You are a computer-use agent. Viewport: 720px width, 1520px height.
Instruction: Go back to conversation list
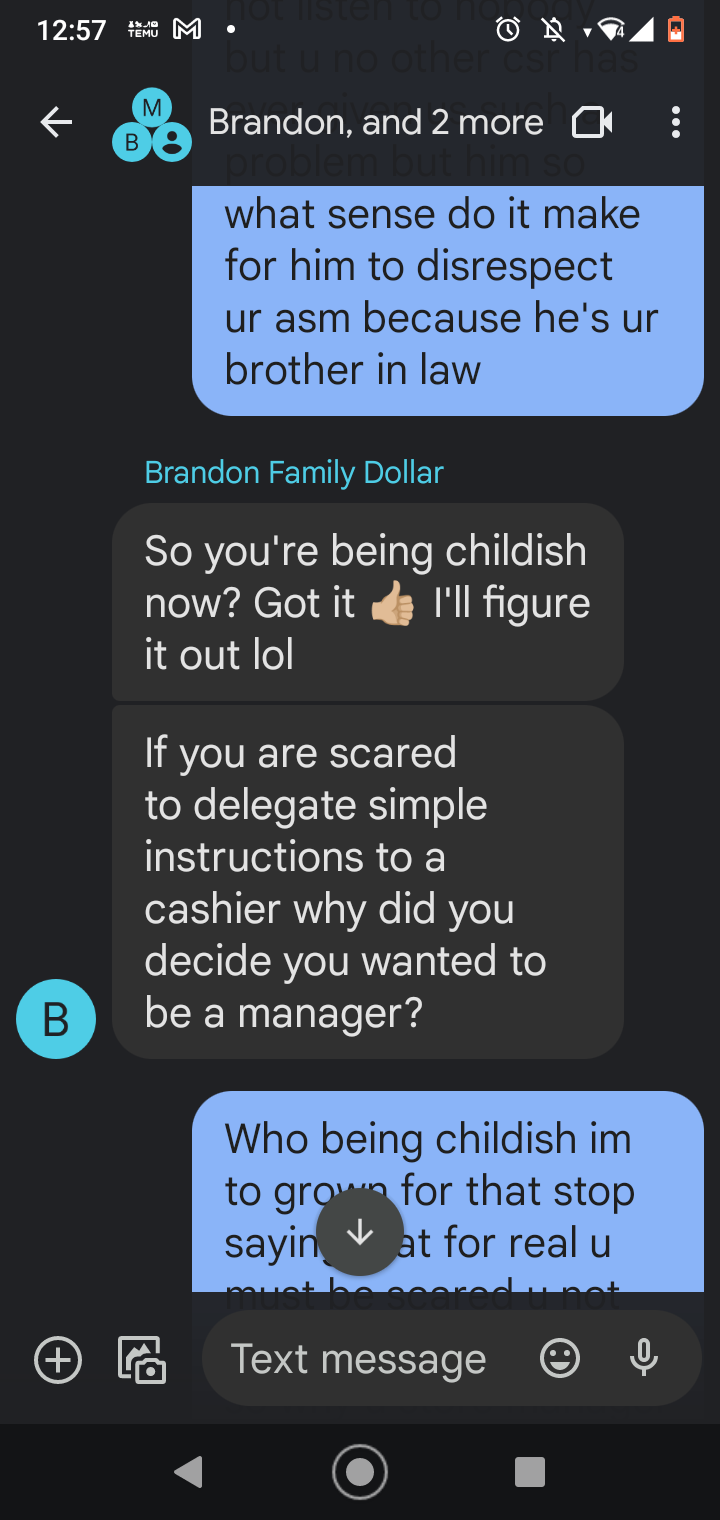[56, 123]
